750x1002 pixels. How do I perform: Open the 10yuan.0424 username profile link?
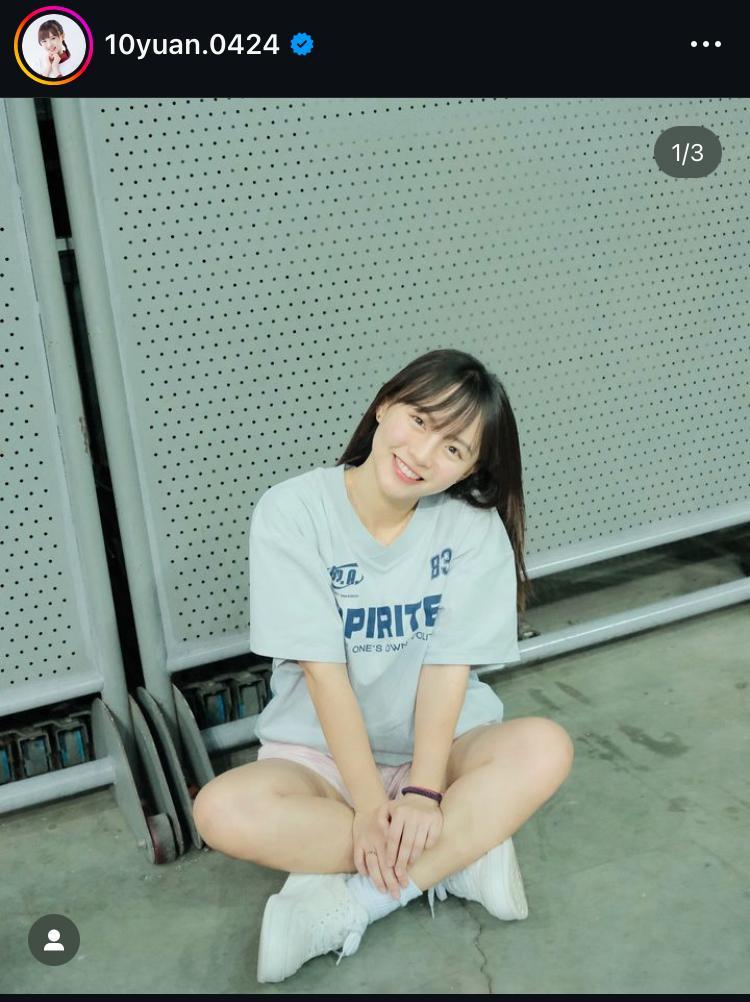click(192, 44)
